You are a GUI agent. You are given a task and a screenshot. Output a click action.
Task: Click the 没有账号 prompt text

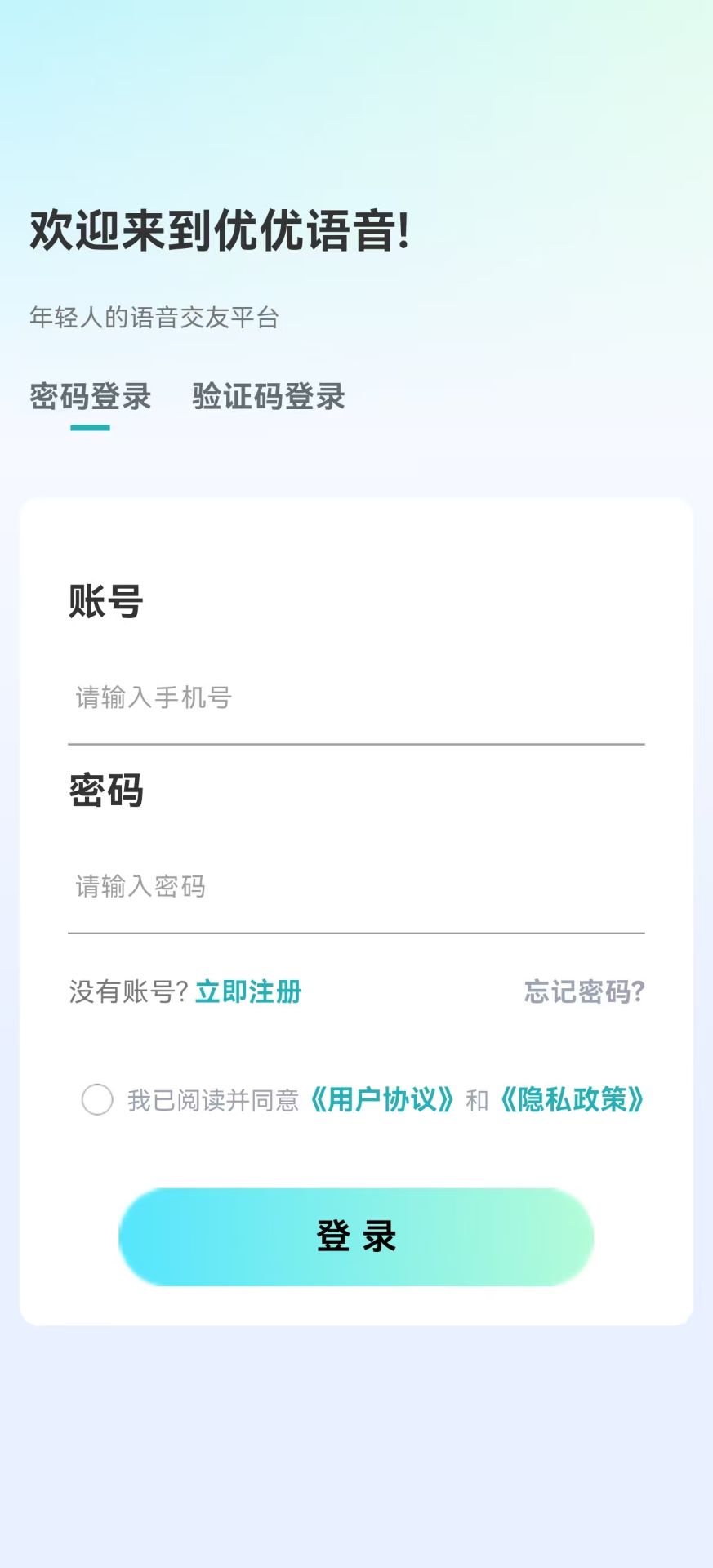(x=127, y=991)
